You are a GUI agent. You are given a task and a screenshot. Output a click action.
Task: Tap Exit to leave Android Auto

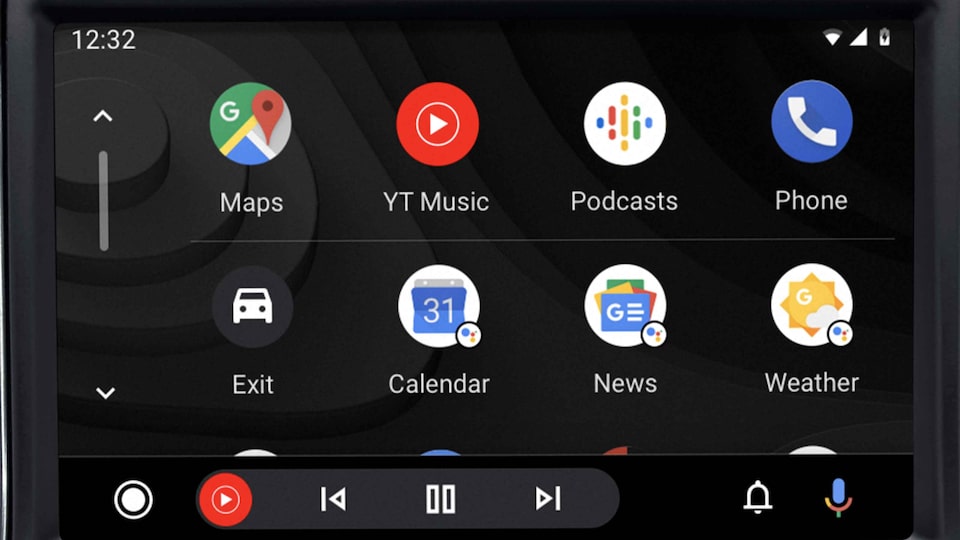pos(252,306)
